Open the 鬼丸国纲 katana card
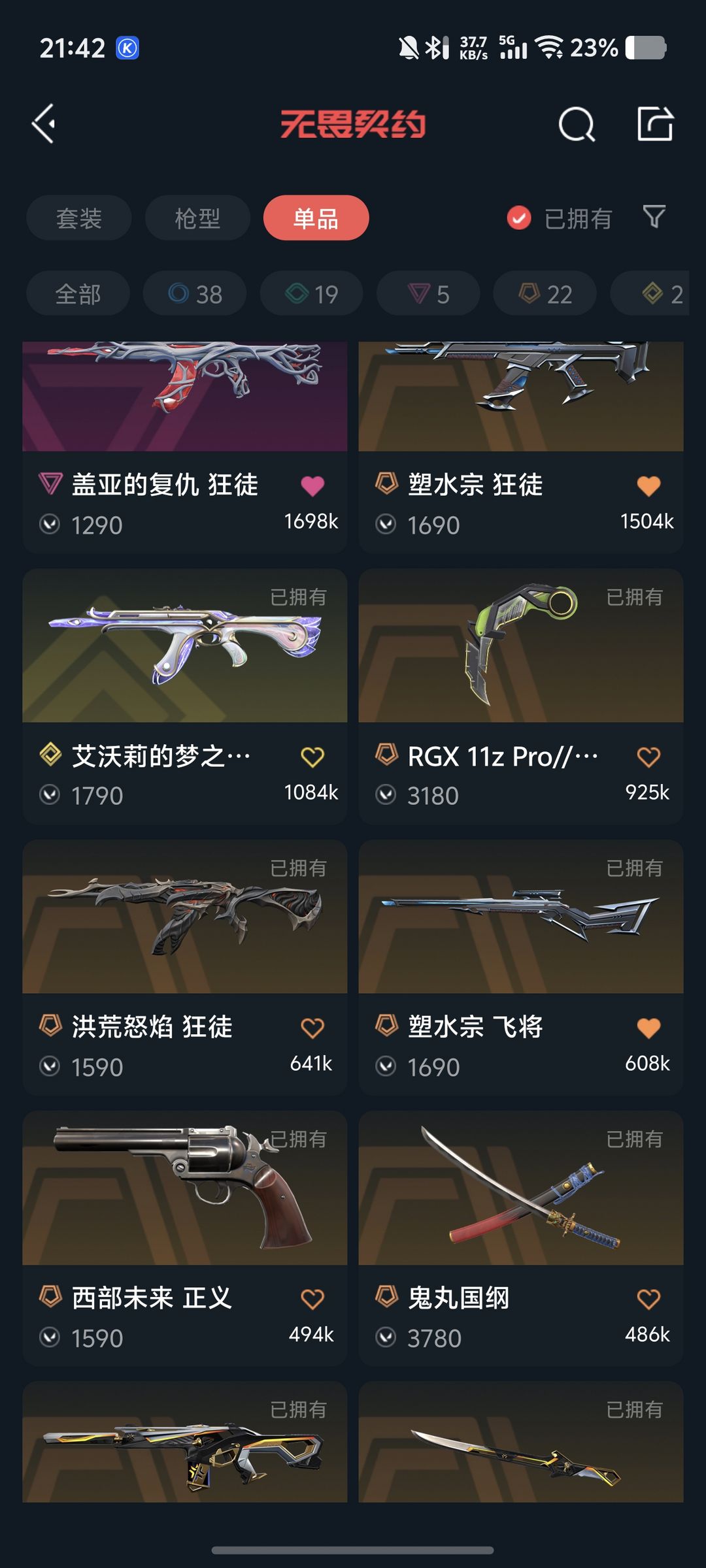This screenshot has height=1568, width=706. 521,1239
